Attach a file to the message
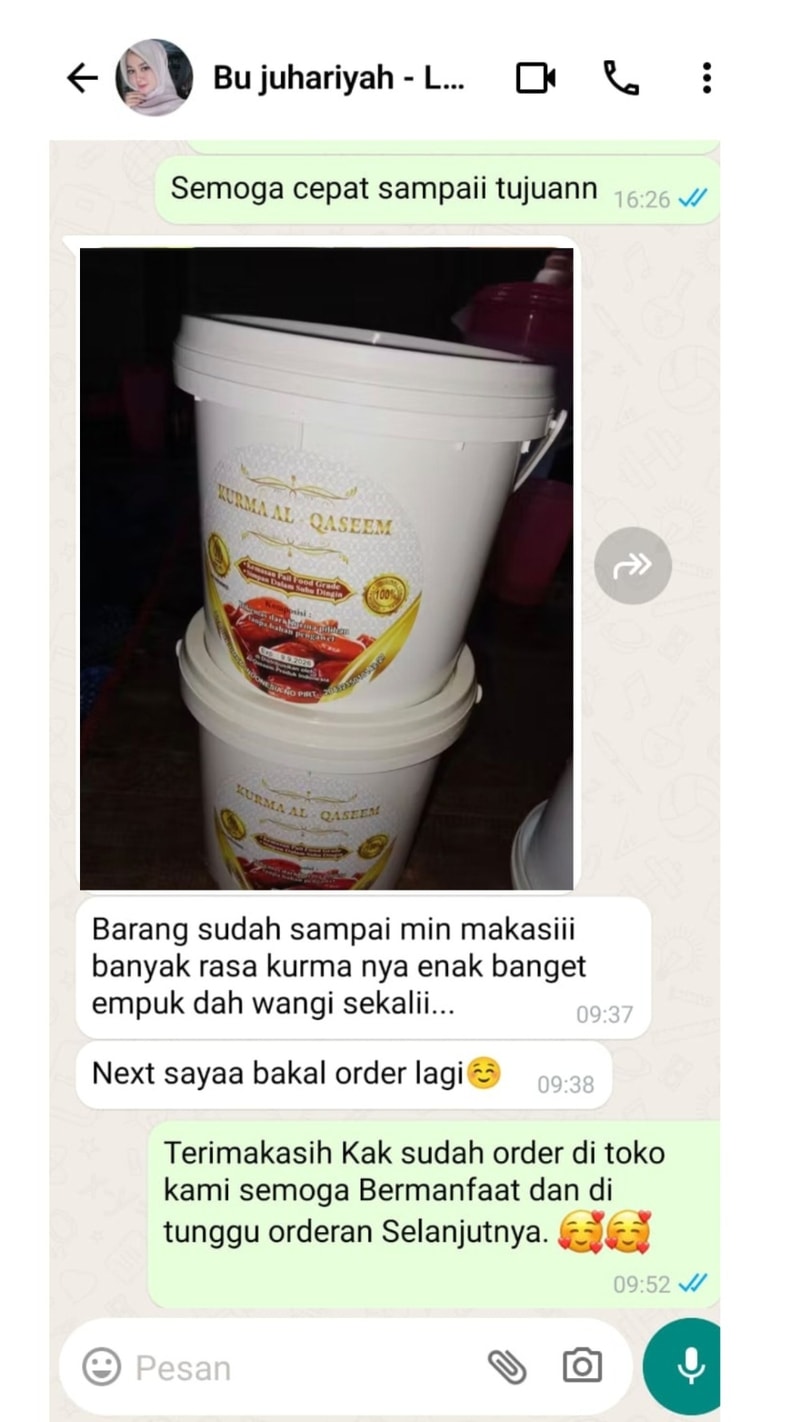The height and width of the screenshot is (1422, 800). (x=507, y=1366)
